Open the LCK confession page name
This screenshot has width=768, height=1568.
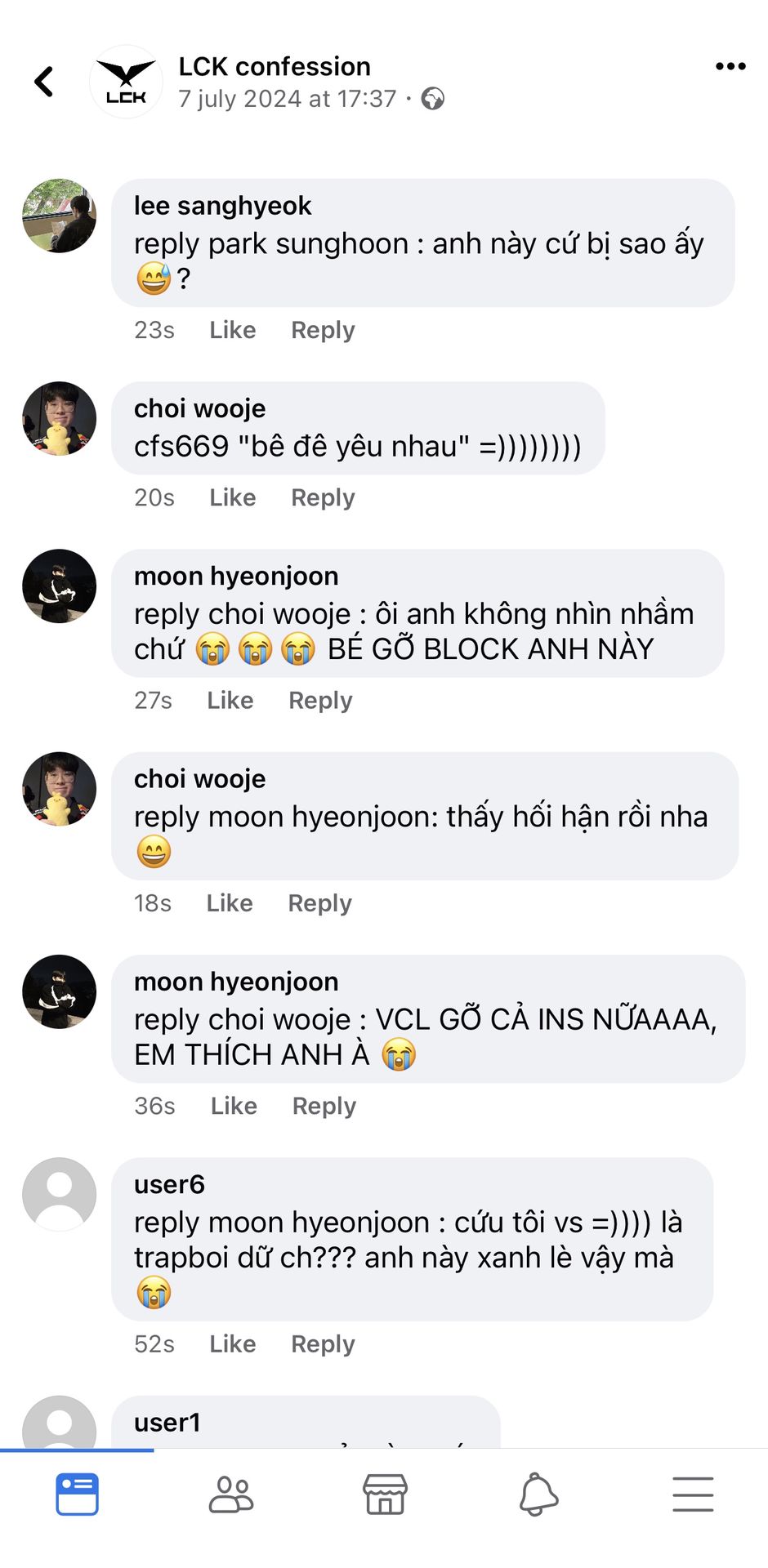275,66
